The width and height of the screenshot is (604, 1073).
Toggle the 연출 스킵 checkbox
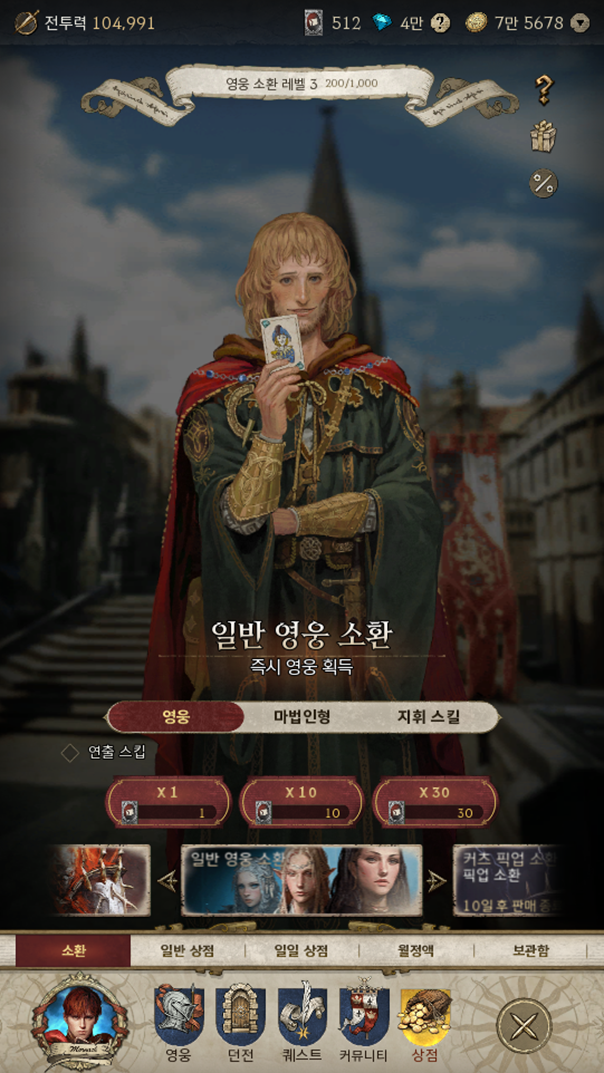pos(70,752)
